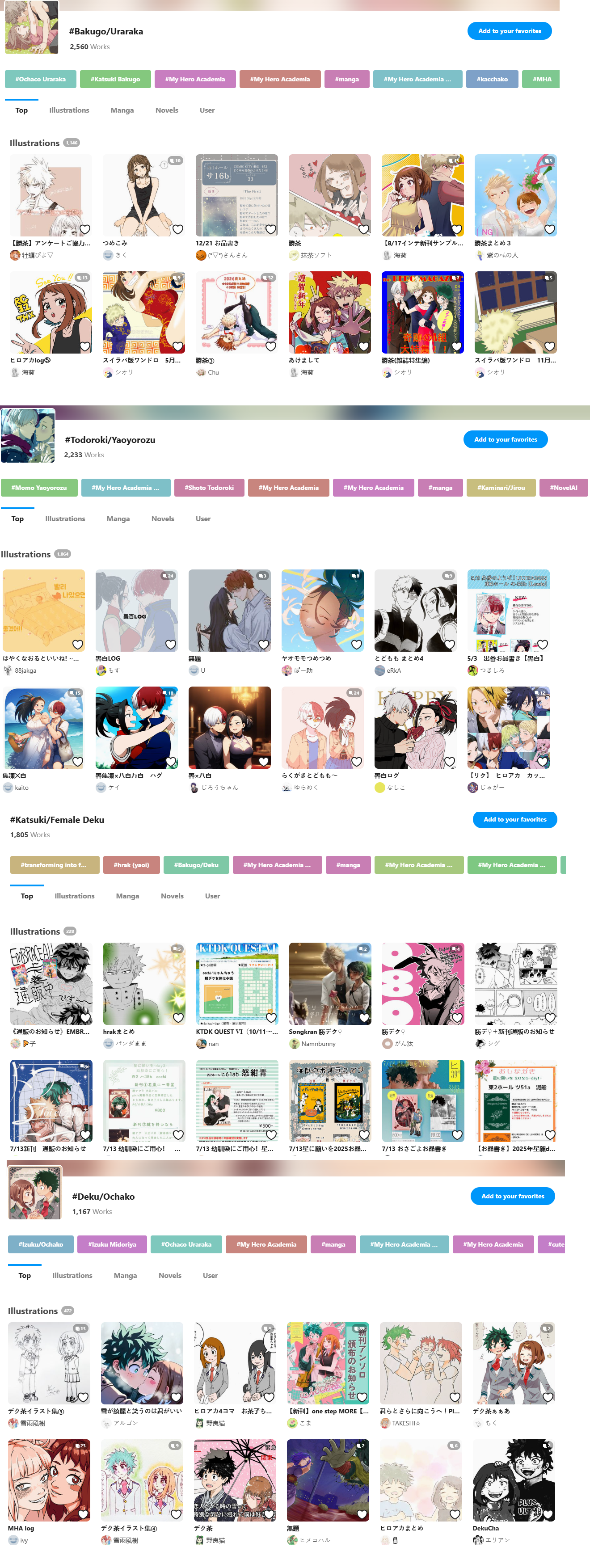Viewport: 590px width, 1568px height.
Task: Open the #Ochaco Uraraka tag chip
Action: coord(41,79)
